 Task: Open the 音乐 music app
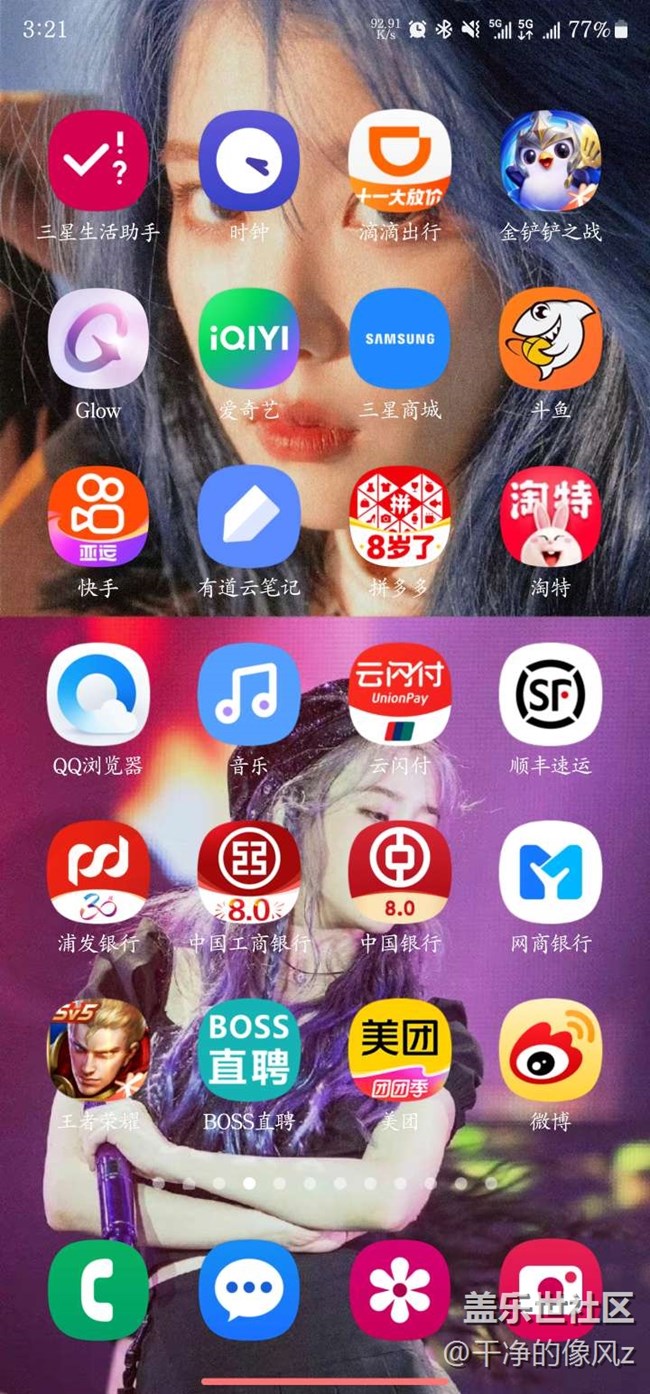coord(249,694)
